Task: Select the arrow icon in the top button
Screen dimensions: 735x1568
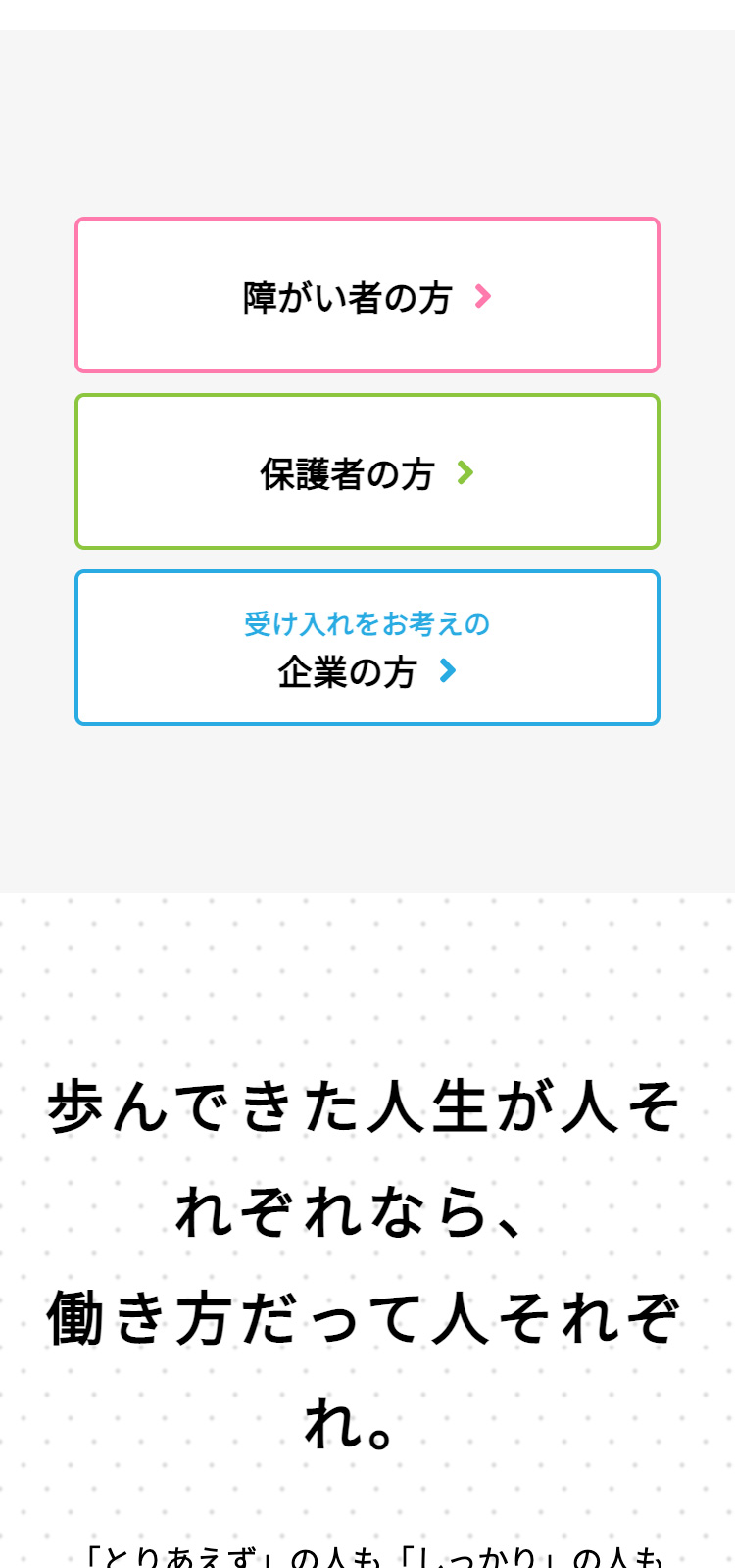Action: [481, 297]
